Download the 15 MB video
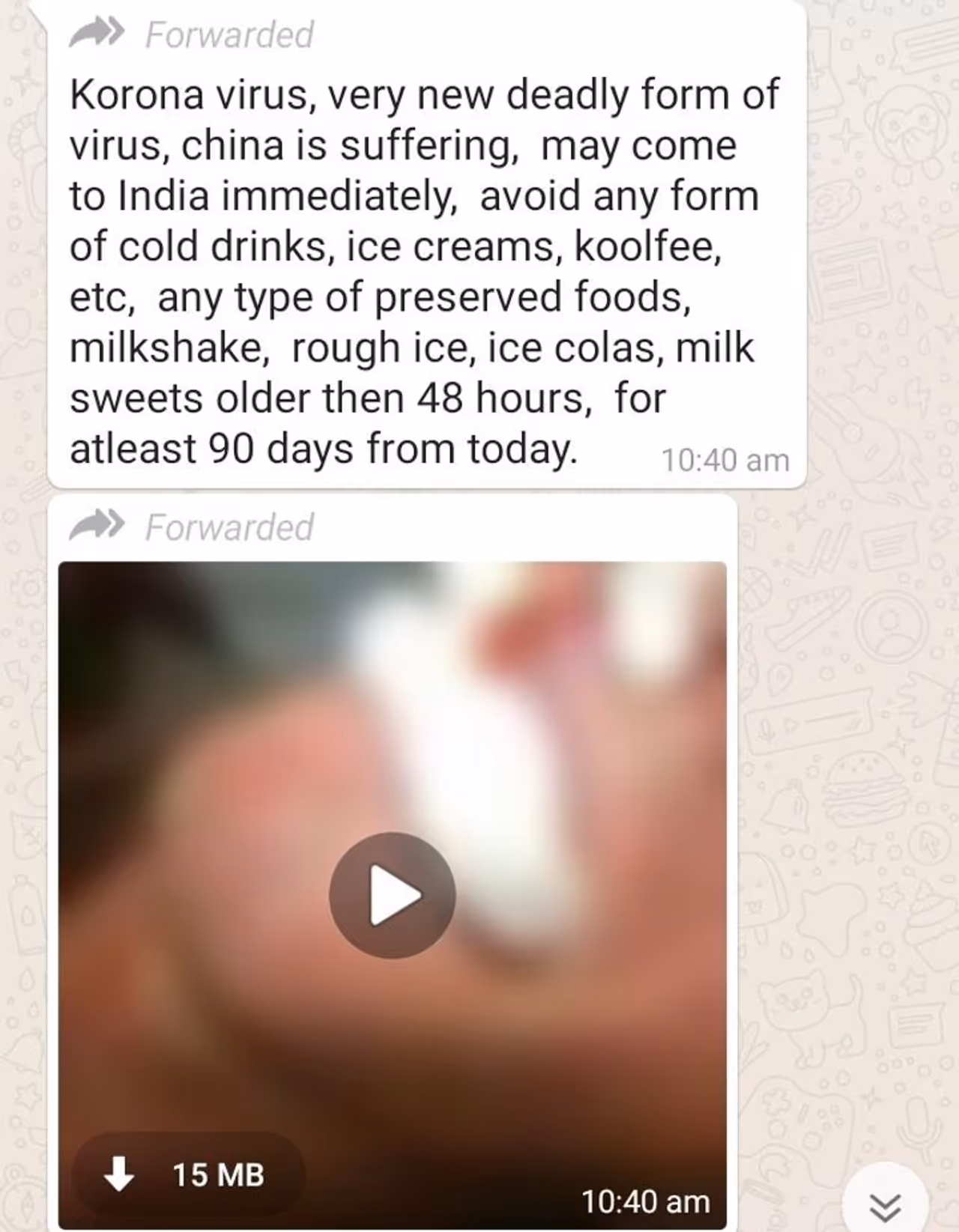959x1232 pixels. coord(187,1174)
